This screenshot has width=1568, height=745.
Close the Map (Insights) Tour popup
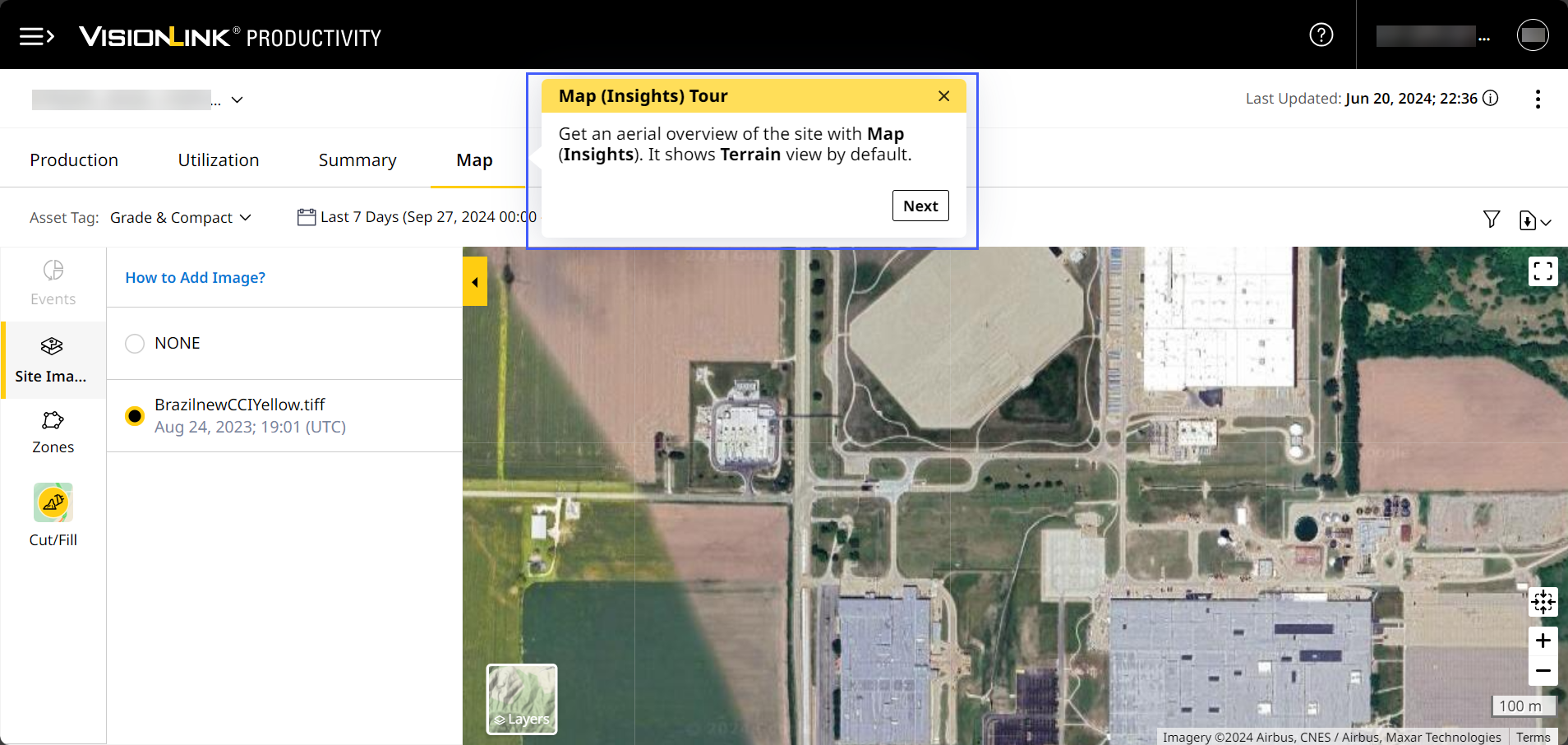click(x=943, y=96)
